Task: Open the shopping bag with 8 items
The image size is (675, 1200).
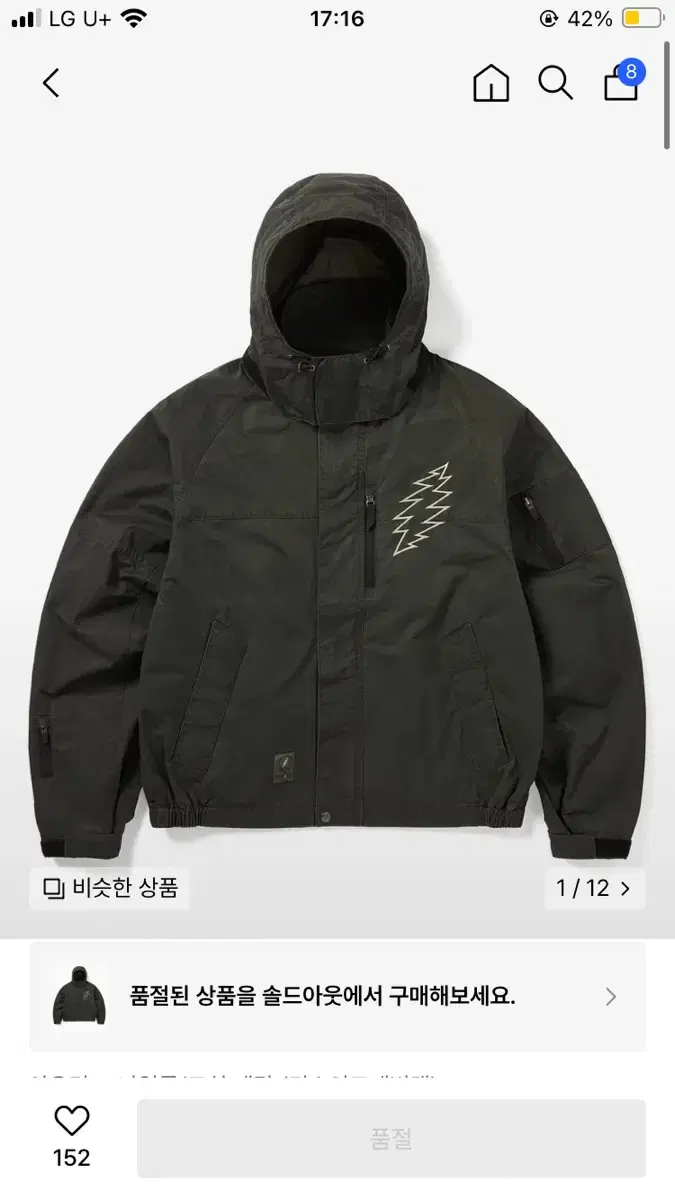Action: [622, 83]
